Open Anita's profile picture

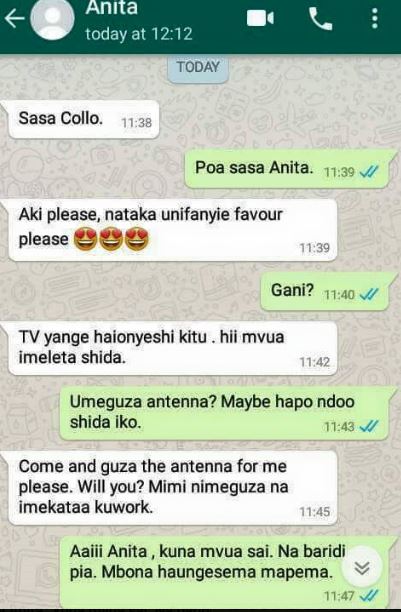[x=52, y=19]
